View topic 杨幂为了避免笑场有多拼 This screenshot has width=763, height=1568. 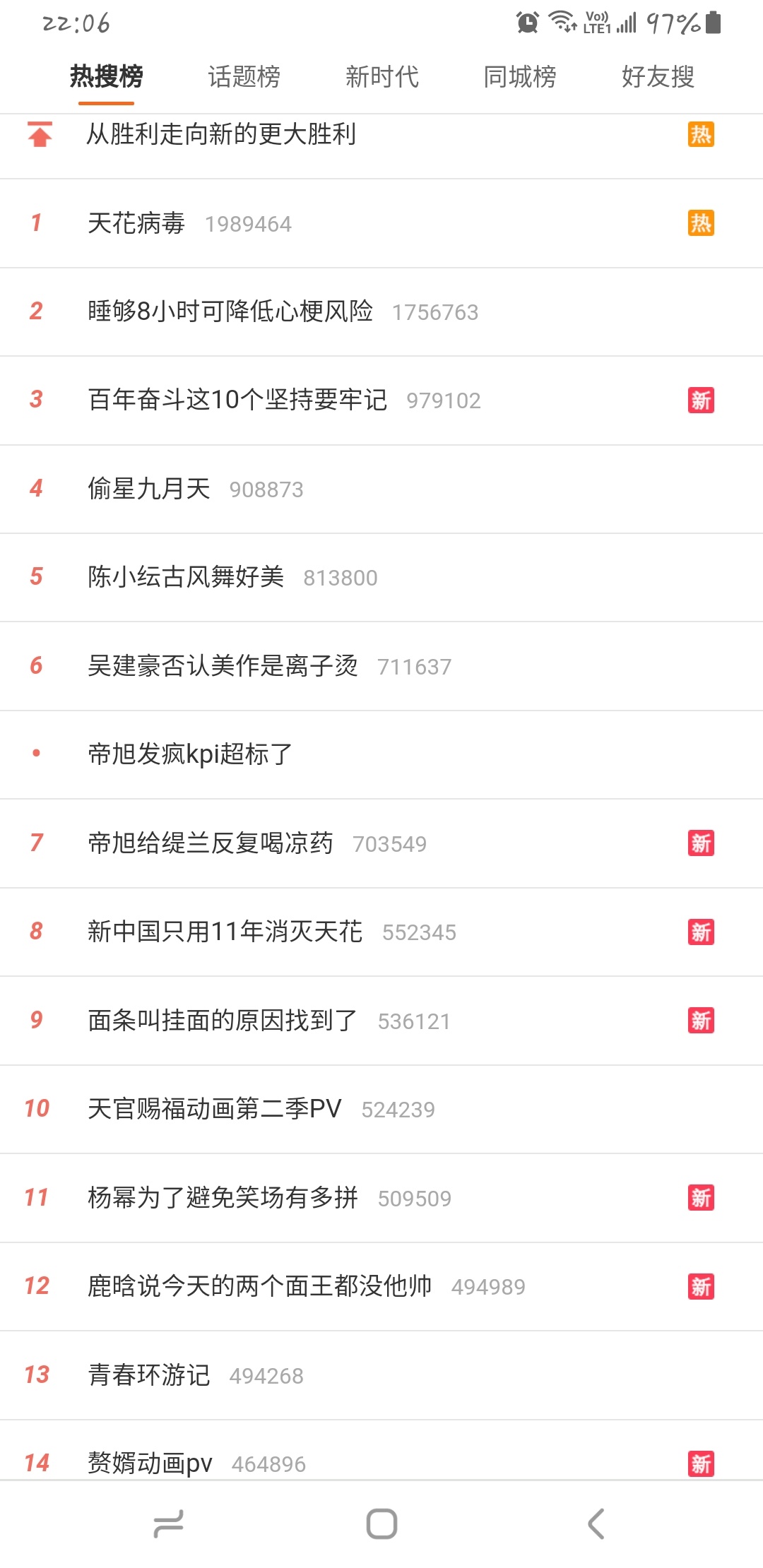click(x=381, y=1198)
